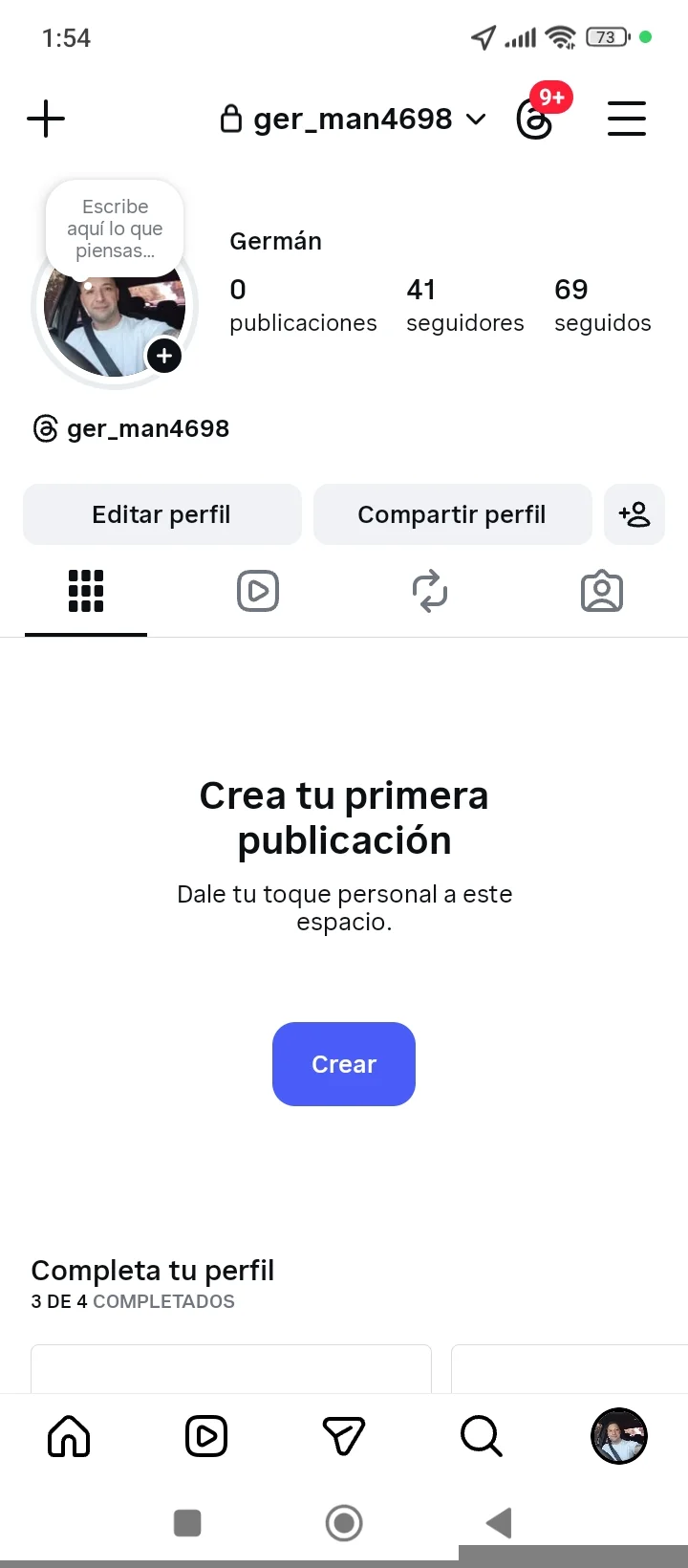This screenshot has height=1568, width=688.
Task: Open the discover people icon button
Action: [634, 514]
